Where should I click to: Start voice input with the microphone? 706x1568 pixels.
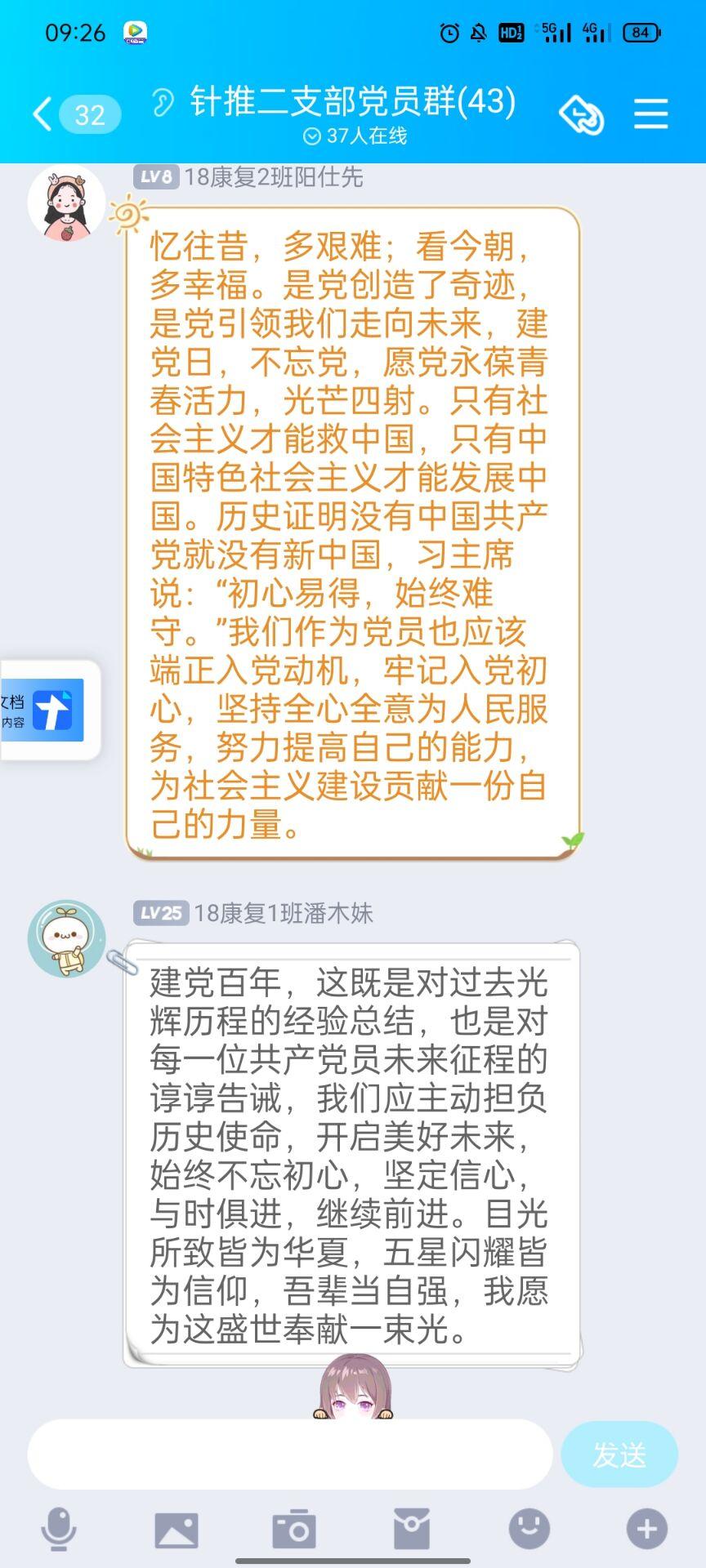point(59,1530)
